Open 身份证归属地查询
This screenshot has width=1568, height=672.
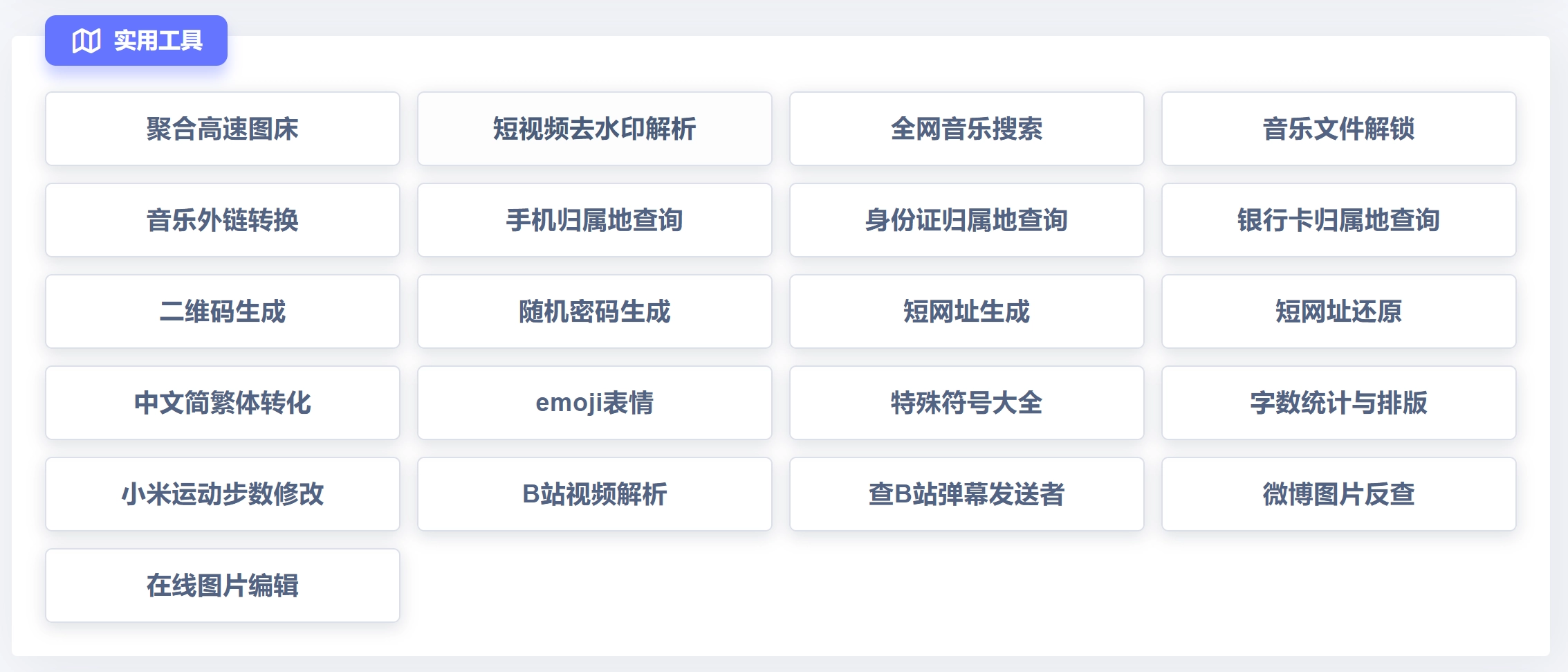(966, 220)
